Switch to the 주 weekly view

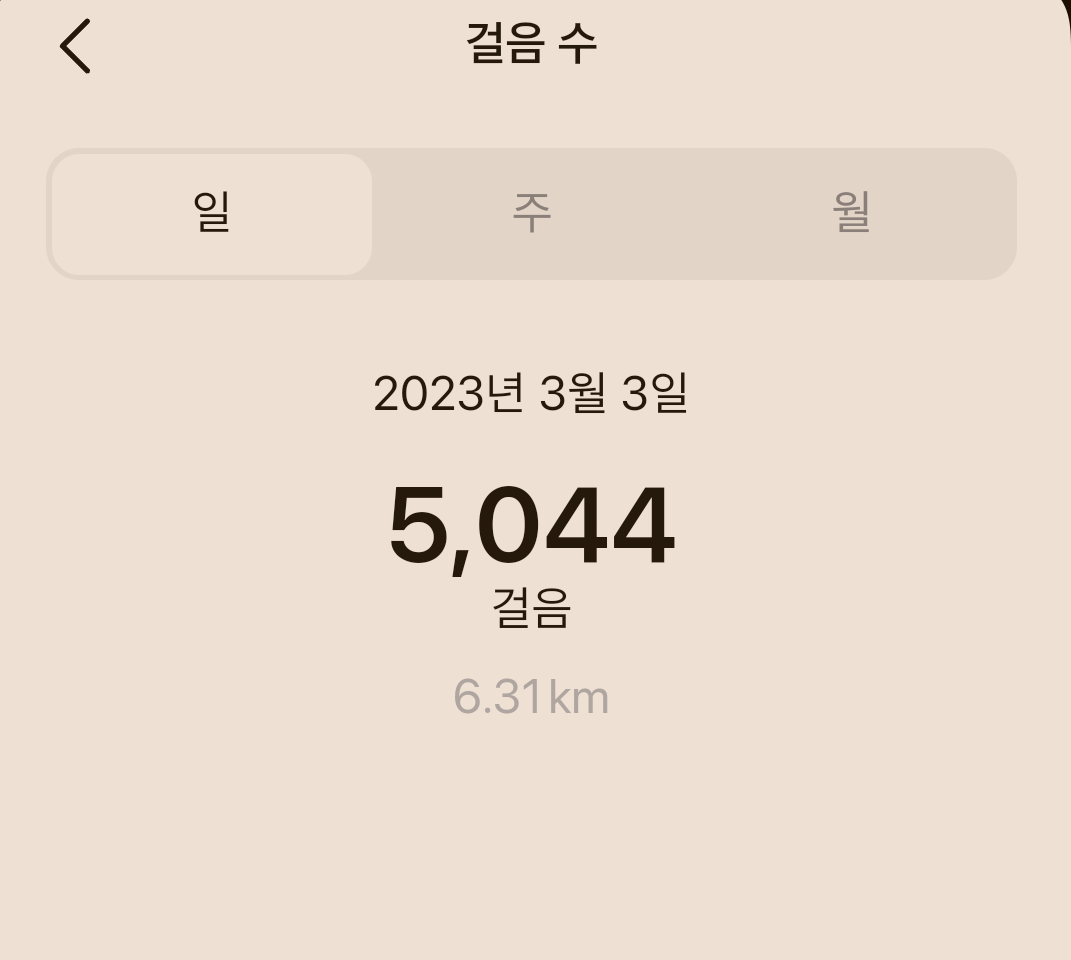point(531,213)
